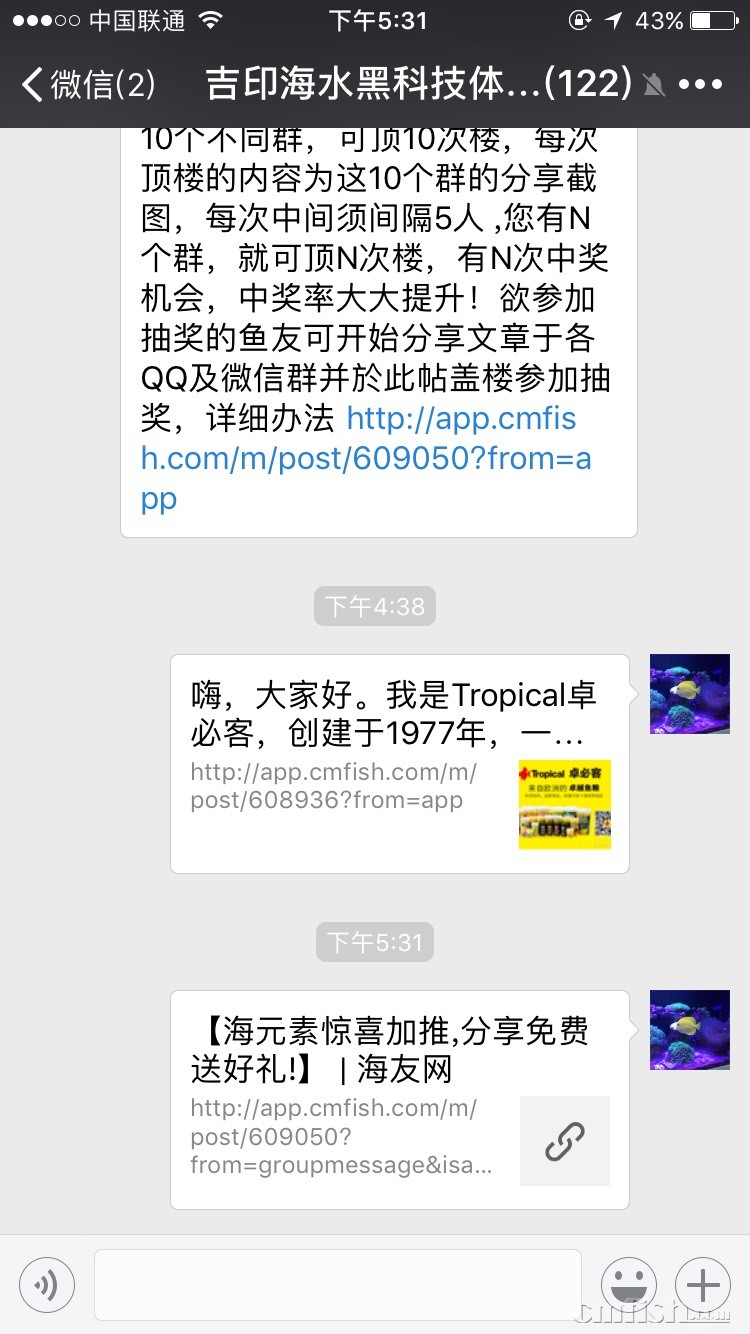Switch to voice message input

(x=46, y=1284)
